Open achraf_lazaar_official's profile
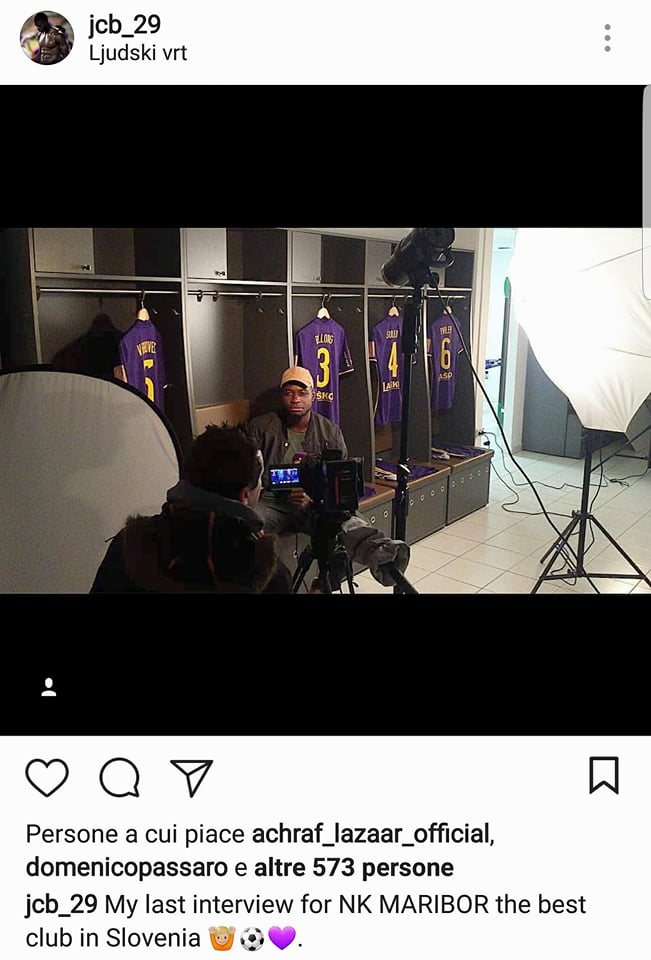651x960 pixels. (x=370, y=834)
